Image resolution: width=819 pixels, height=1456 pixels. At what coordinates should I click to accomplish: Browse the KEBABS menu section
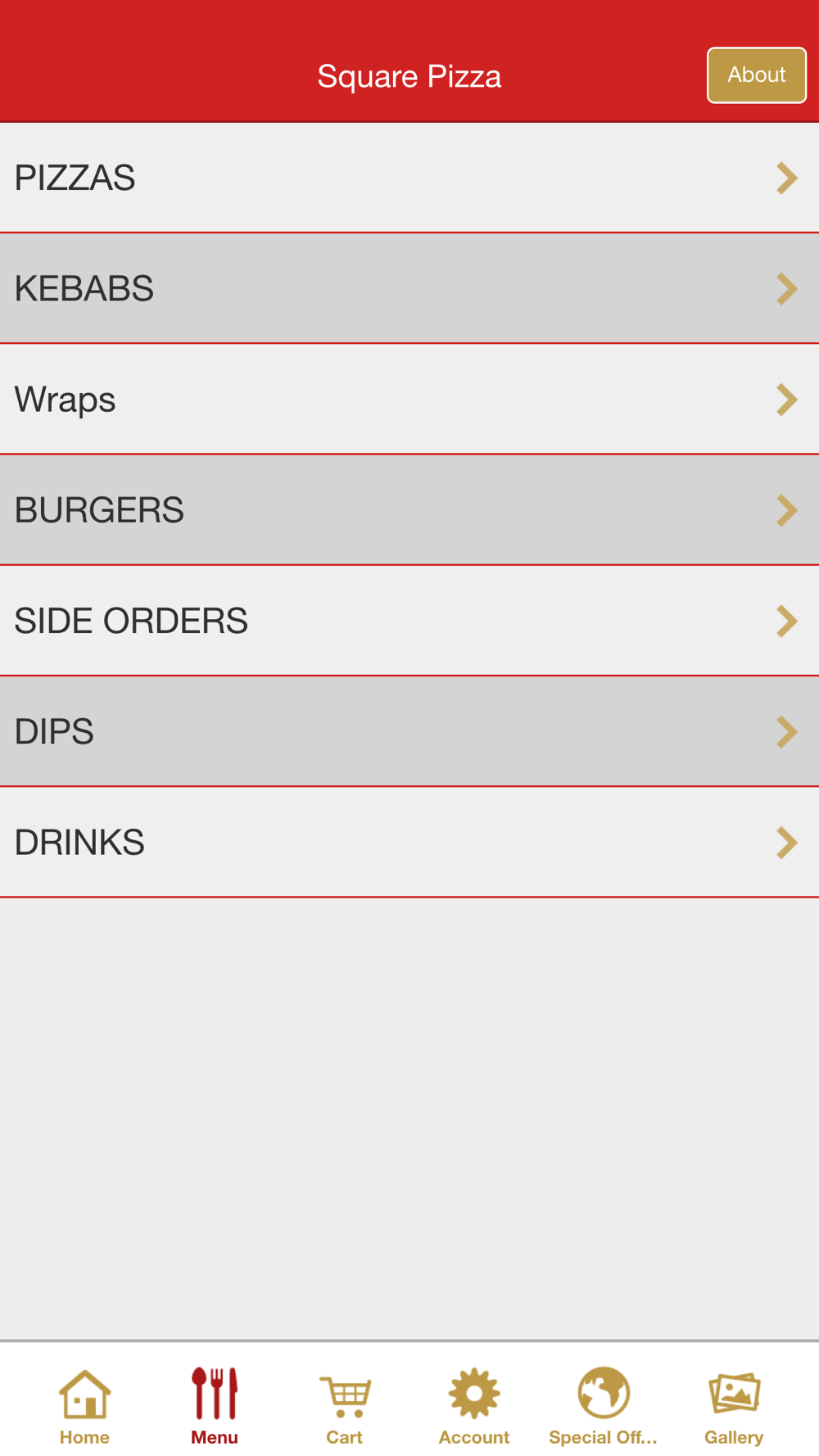coord(409,288)
